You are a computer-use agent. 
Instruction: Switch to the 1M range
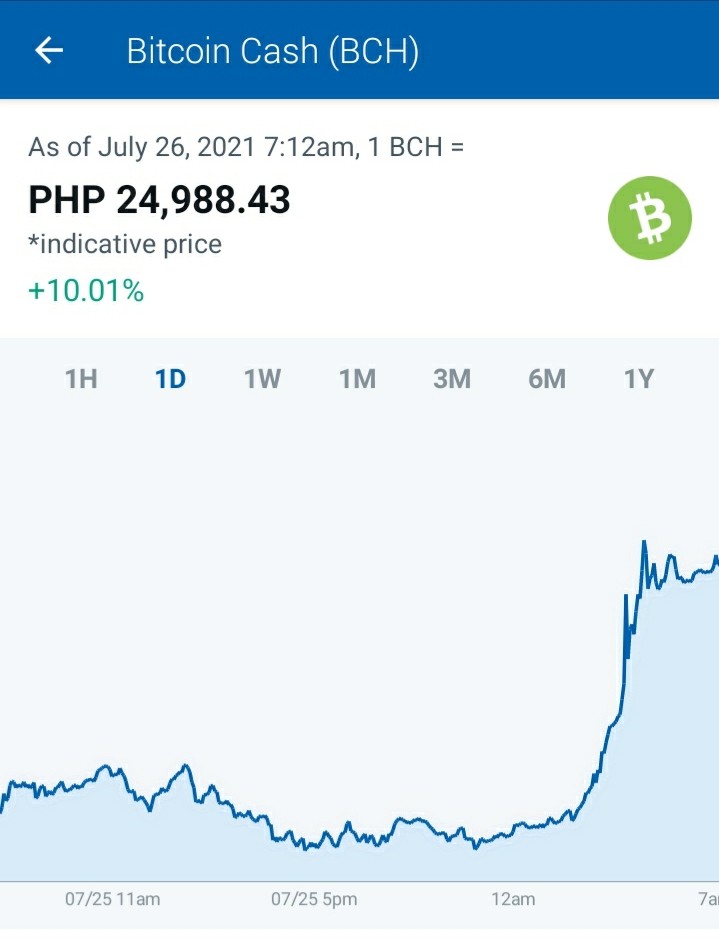(357, 379)
